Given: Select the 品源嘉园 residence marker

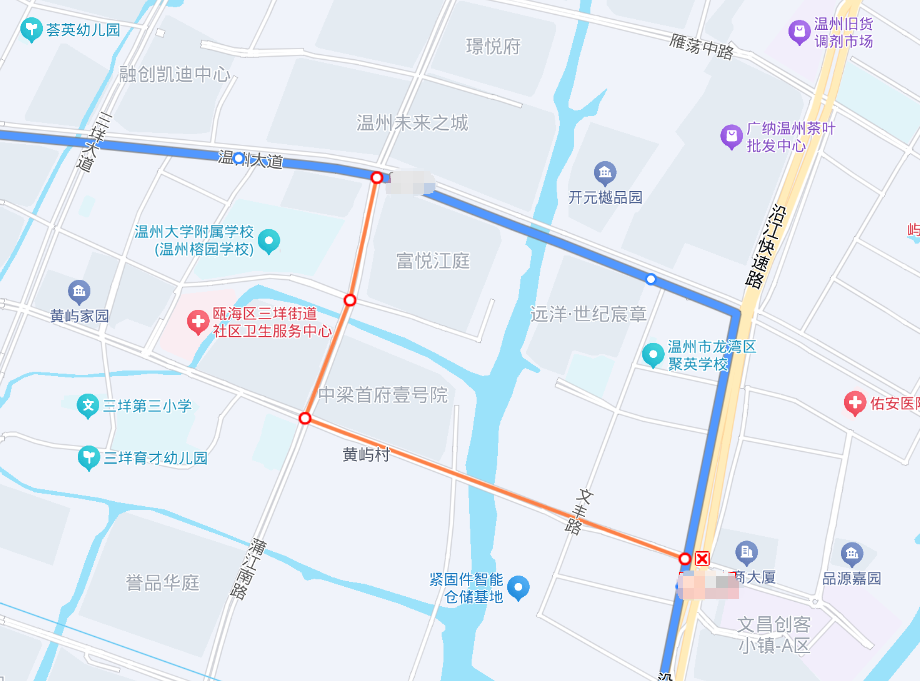Looking at the screenshot, I should tap(851, 554).
